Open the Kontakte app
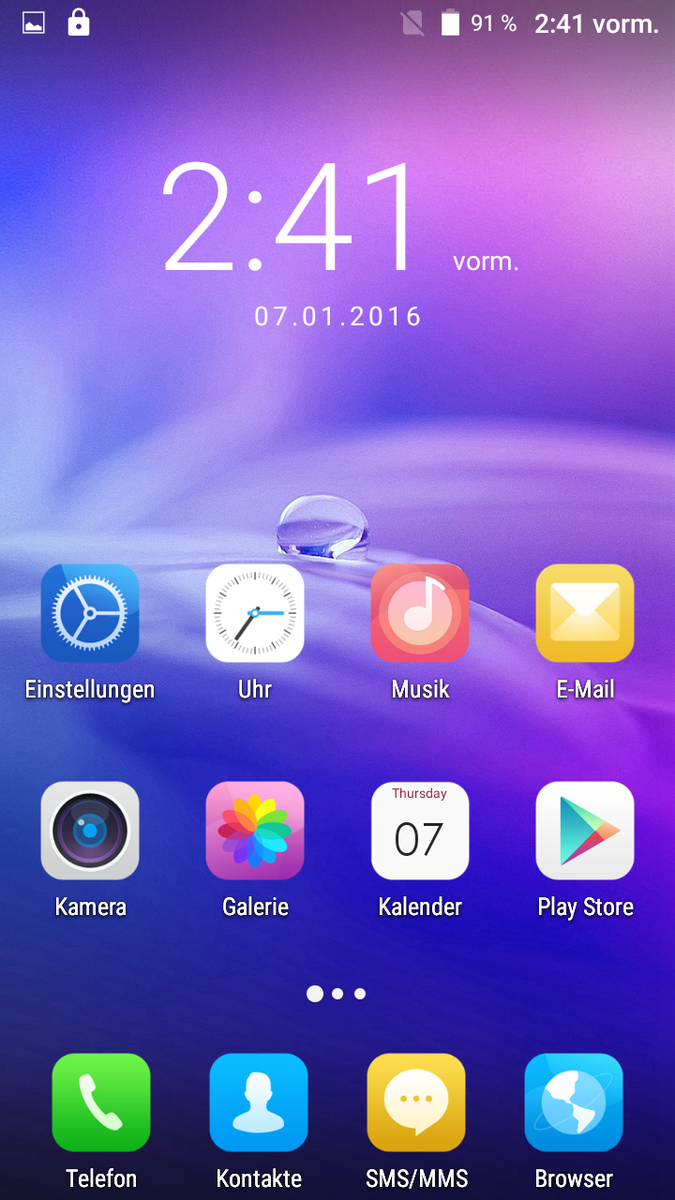675x1200 pixels. point(258,1103)
